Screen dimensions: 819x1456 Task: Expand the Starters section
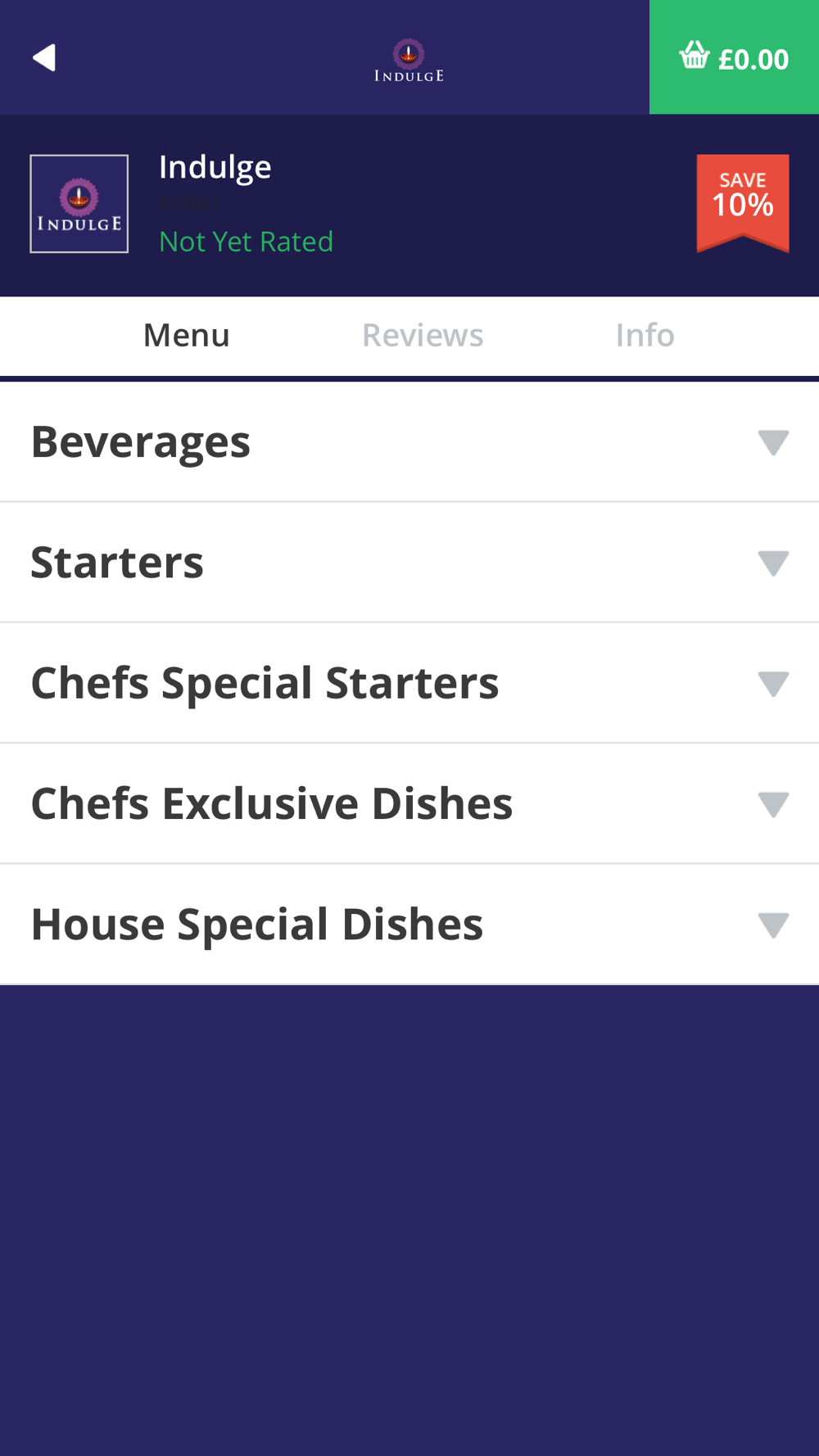[x=409, y=563]
